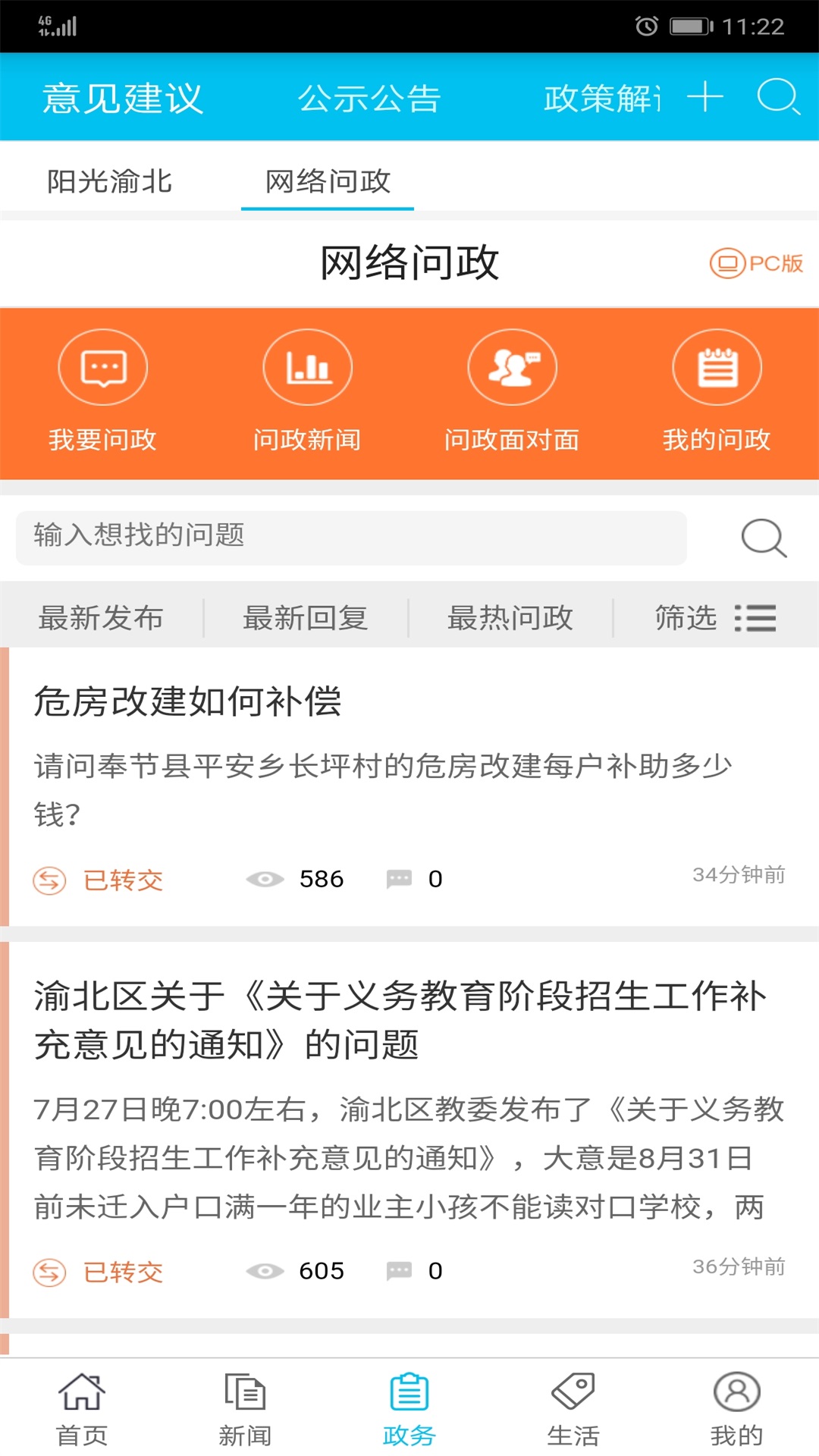Image resolution: width=819 pixels, height=1456 pixels.
Task: Switch to the 公示公告 tab
Action: pos(369,99)
